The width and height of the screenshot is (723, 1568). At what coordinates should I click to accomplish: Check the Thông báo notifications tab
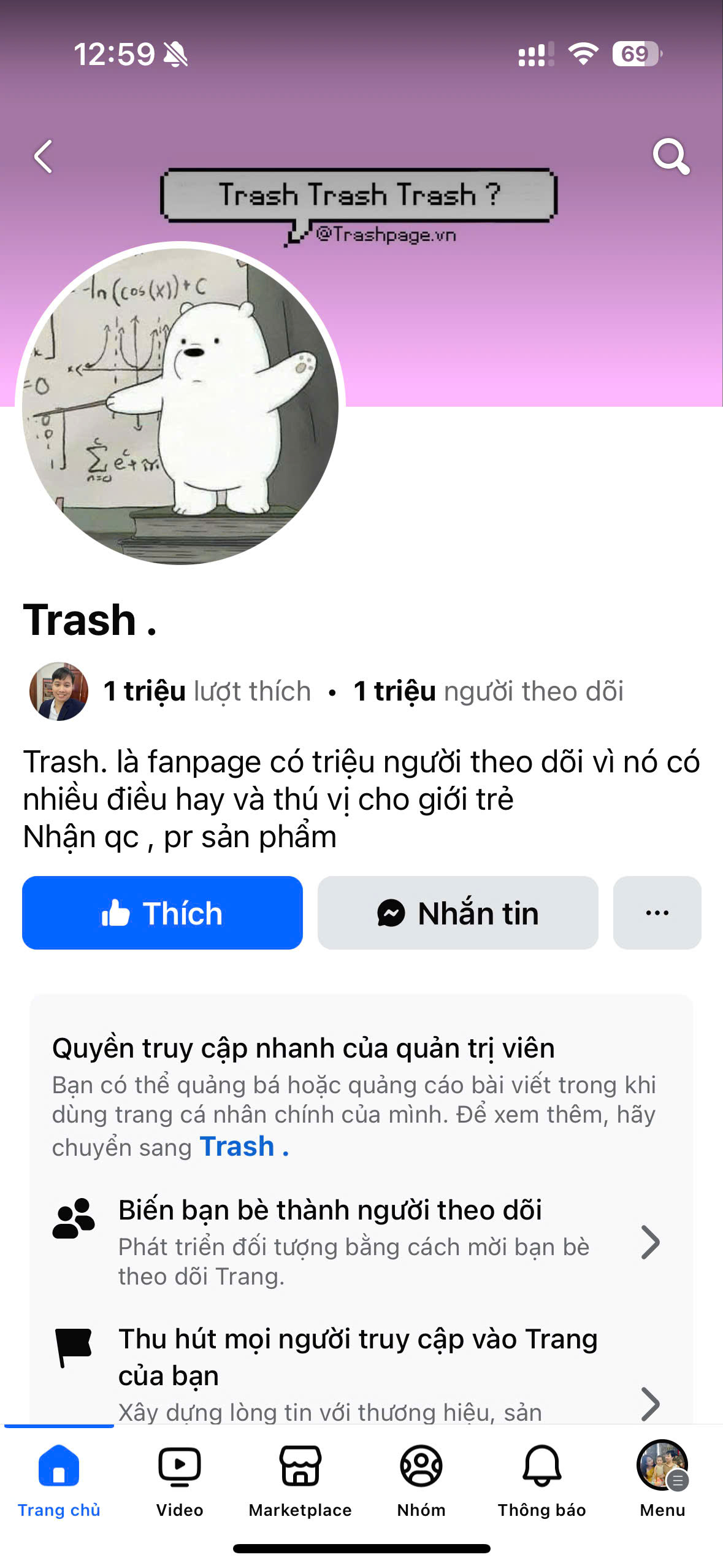[541, 1480]
